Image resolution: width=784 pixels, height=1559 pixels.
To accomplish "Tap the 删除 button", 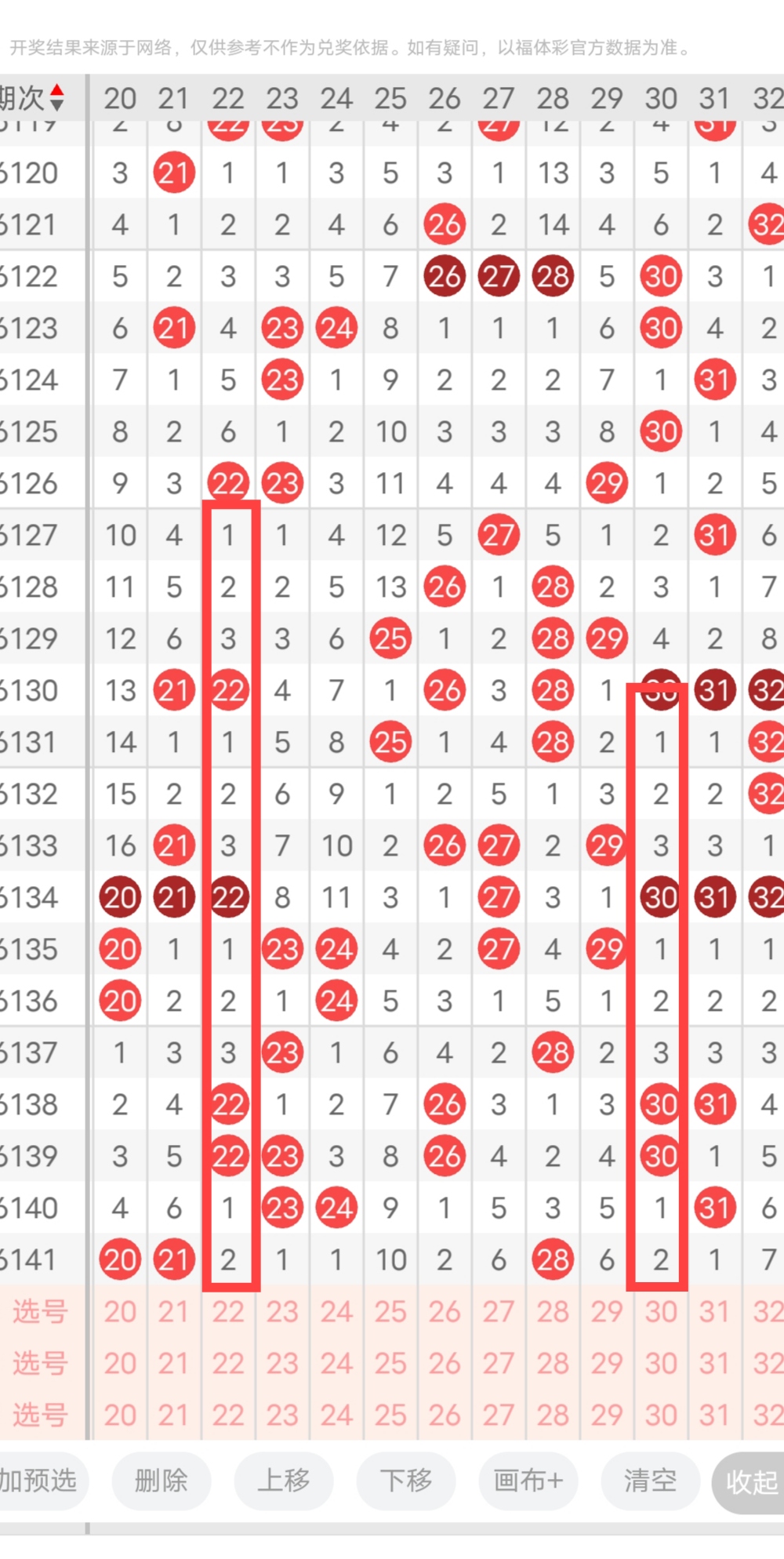I will (x=162, y=1481).
